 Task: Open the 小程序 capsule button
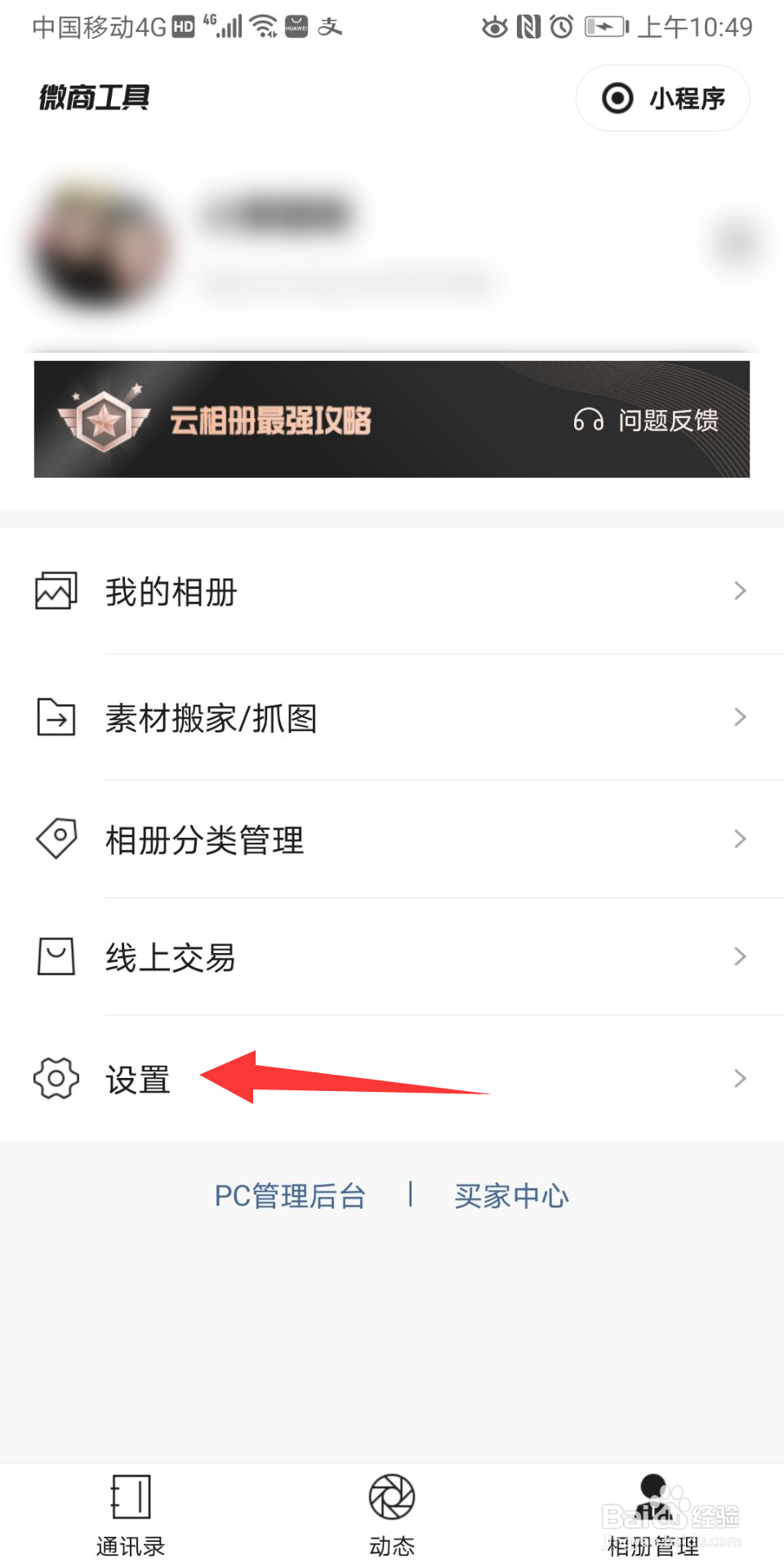click(661, 98)
